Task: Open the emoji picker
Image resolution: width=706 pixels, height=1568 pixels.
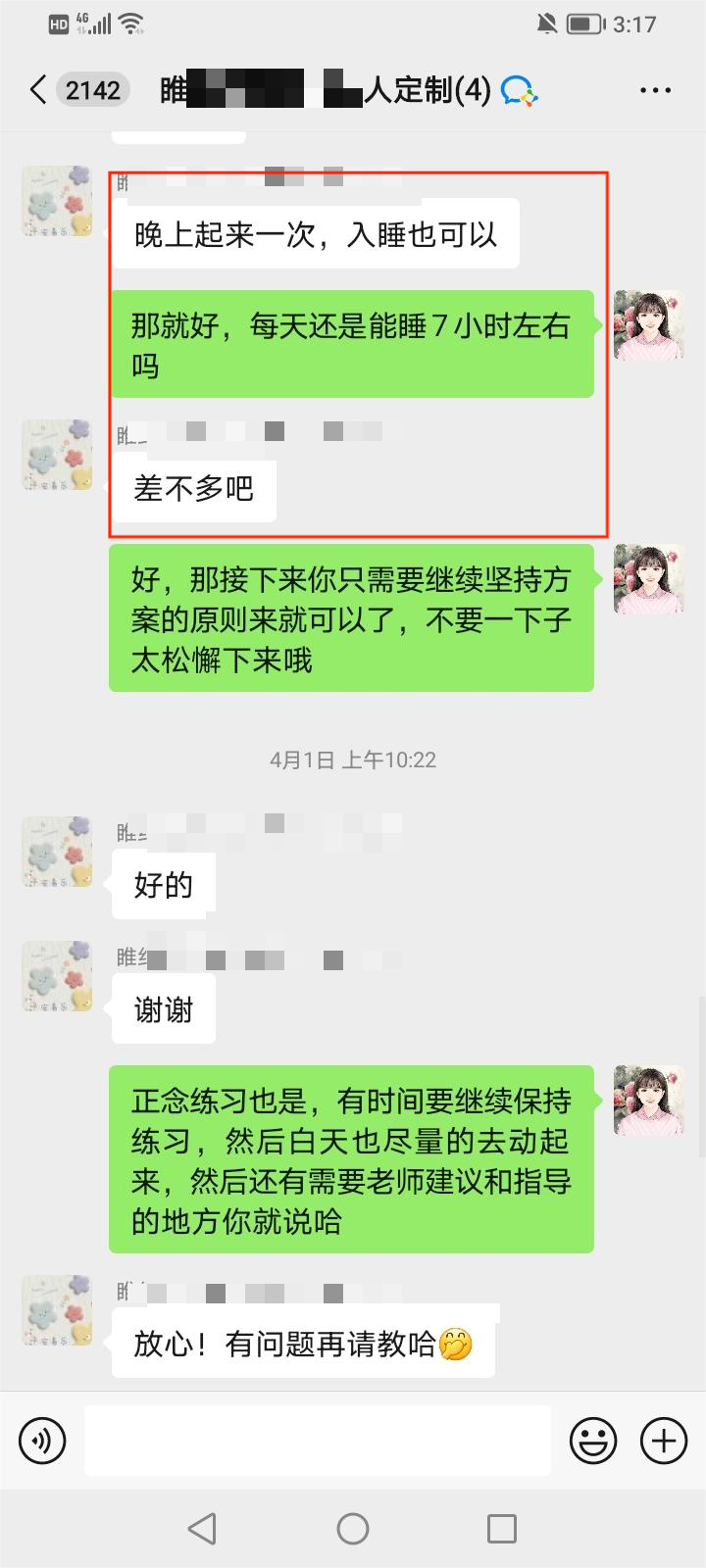Action: click(x=593, y=1441)
